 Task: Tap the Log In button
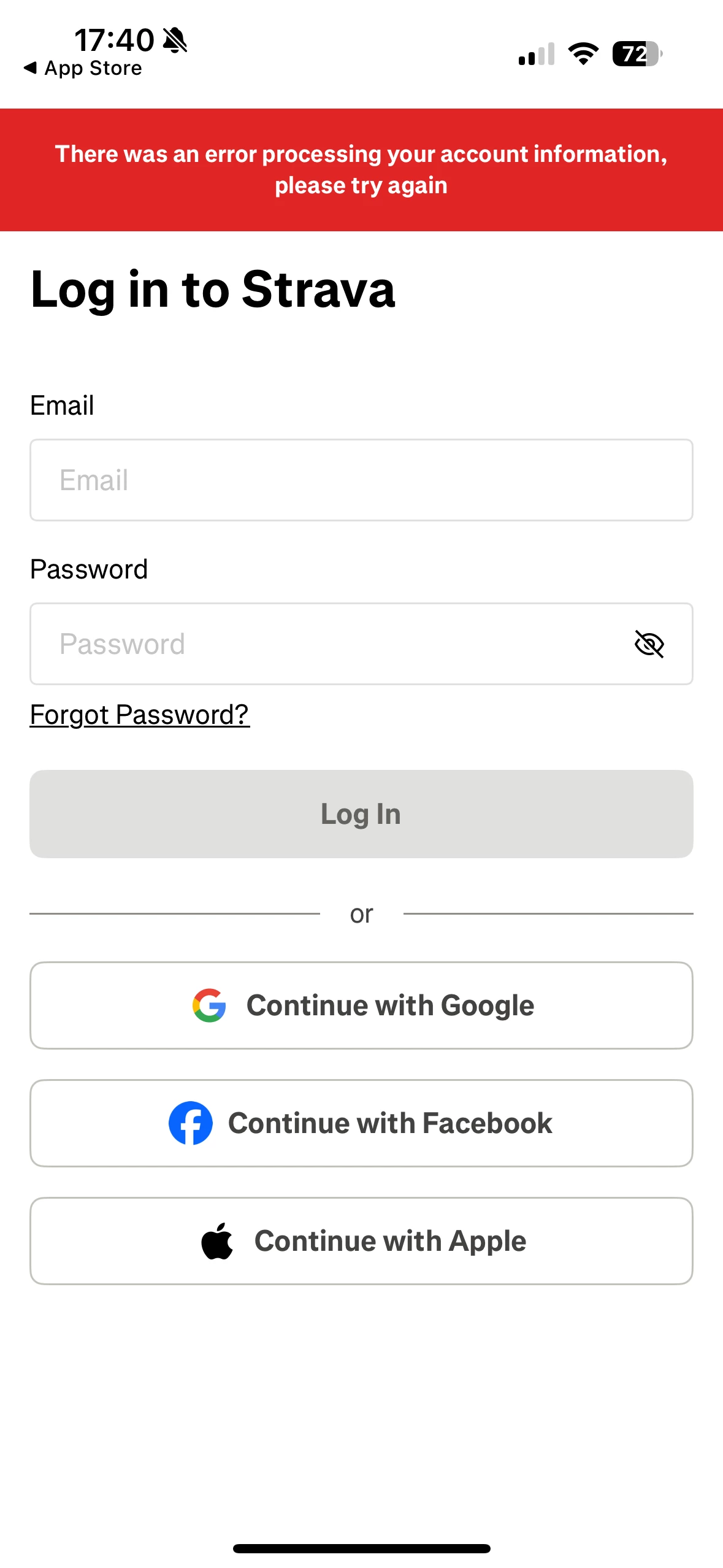[x=361, y=814]
